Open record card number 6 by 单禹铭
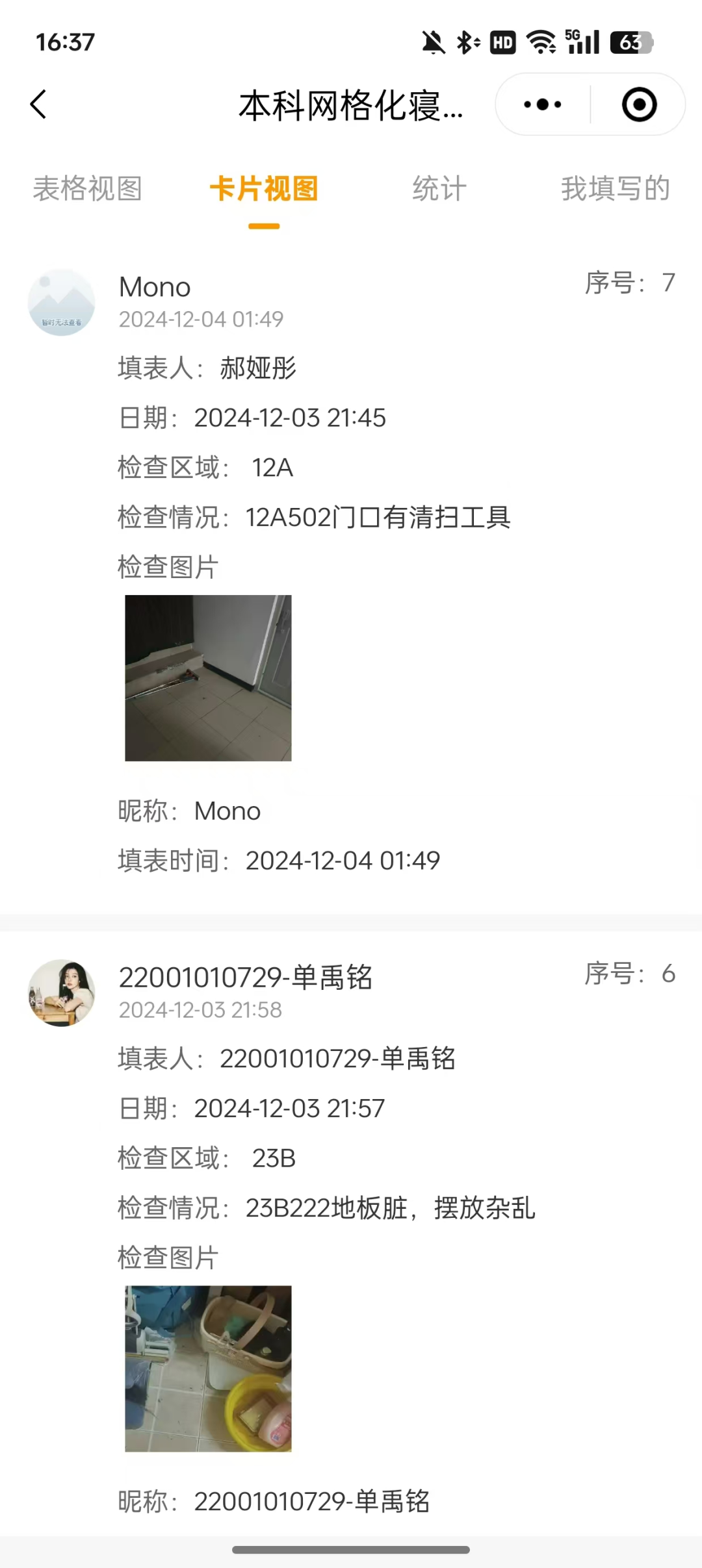The width and height of the screenshot is (702, 1568). 351,1234
